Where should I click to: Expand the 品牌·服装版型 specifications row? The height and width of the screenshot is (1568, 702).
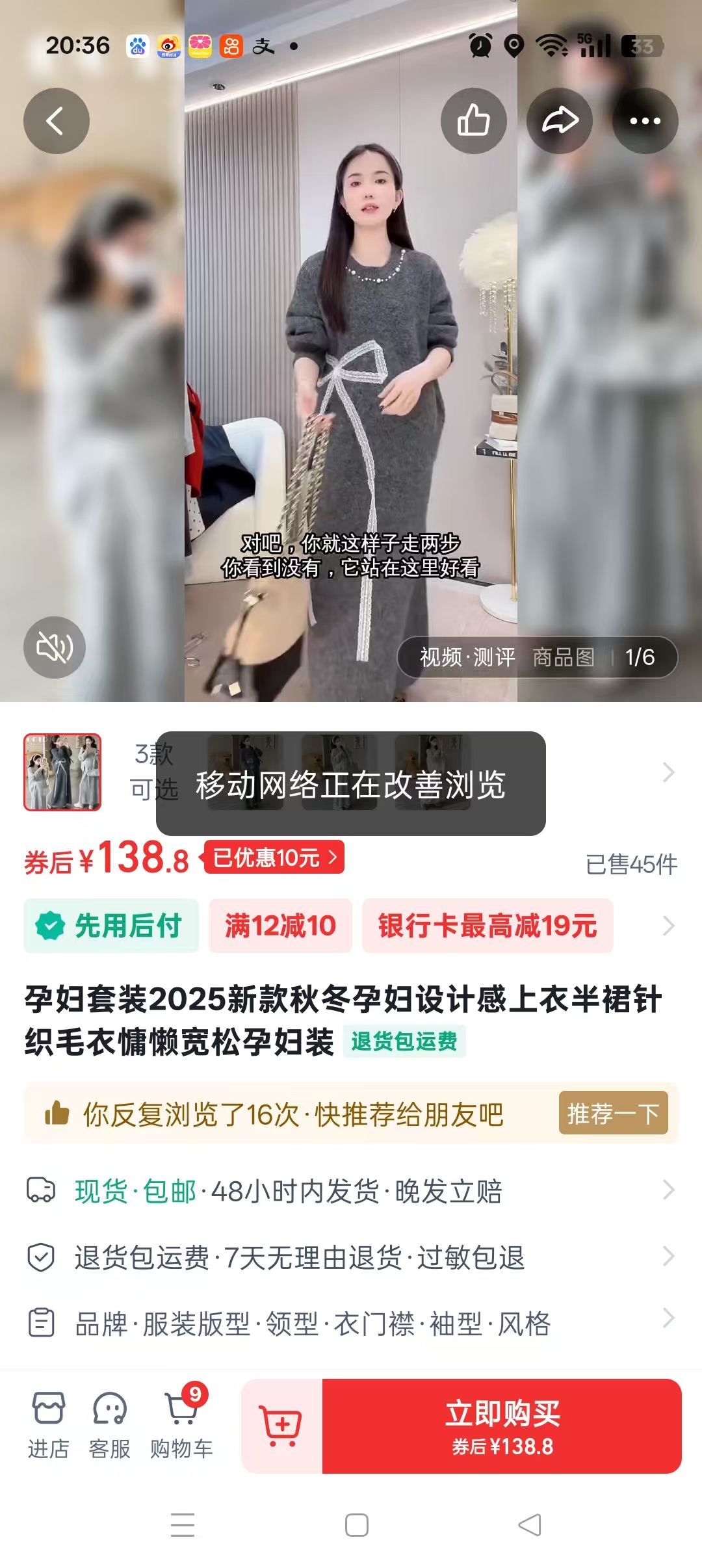coord(351,1324)
